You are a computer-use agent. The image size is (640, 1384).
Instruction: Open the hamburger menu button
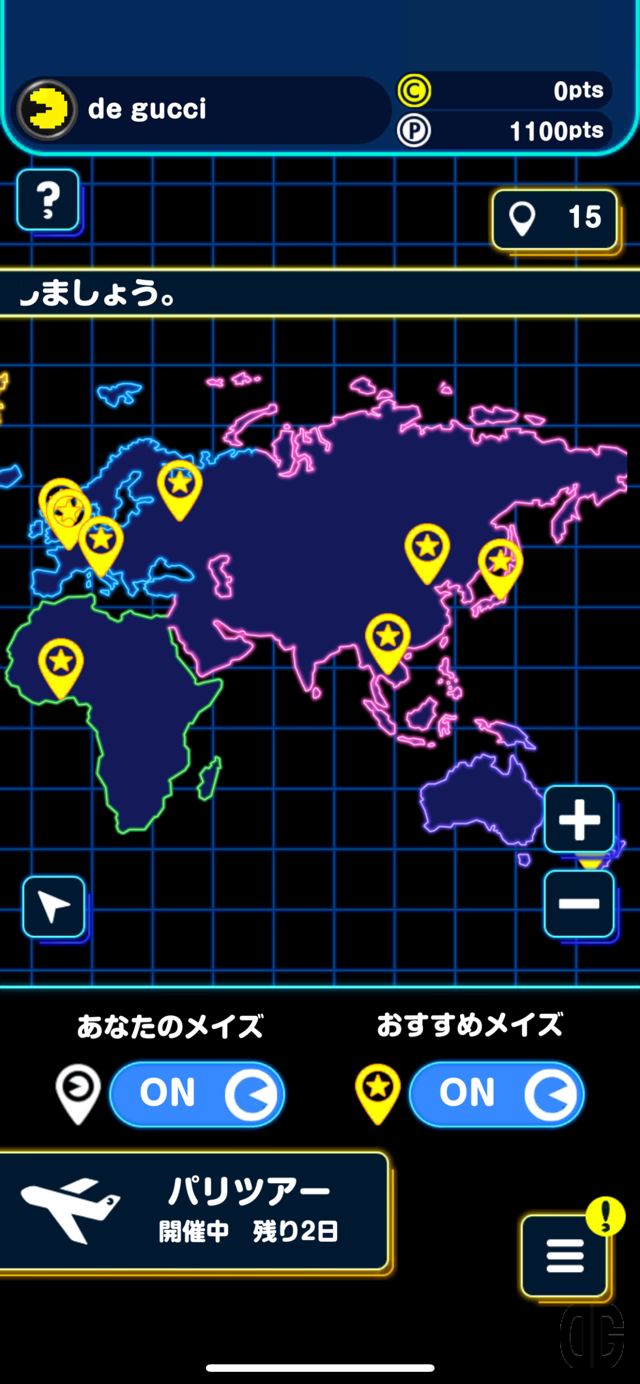(x=564, y=1256)
